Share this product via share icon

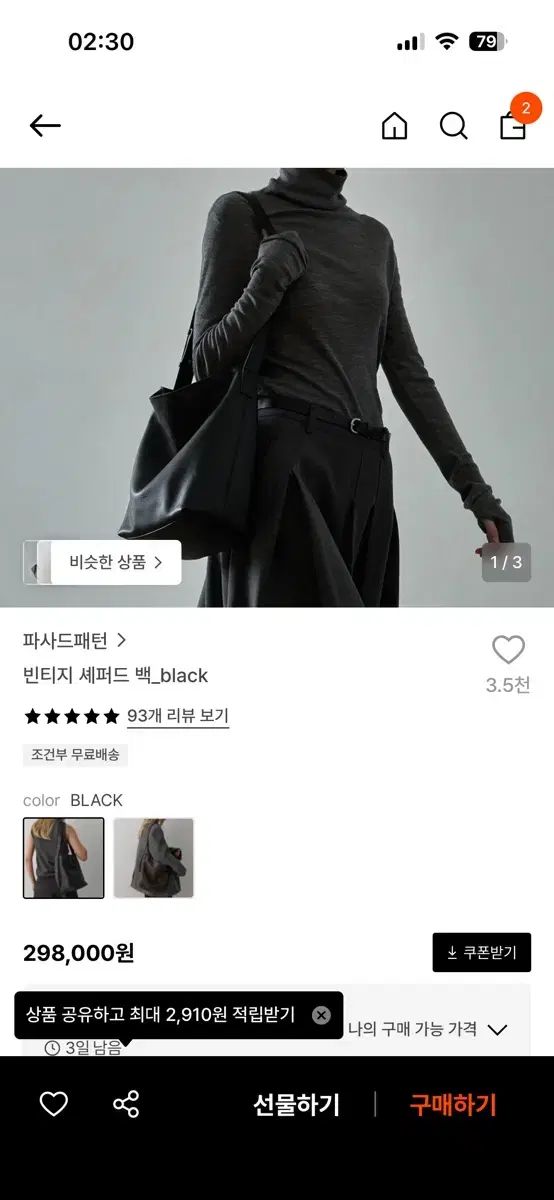[x=126, y=1104]
